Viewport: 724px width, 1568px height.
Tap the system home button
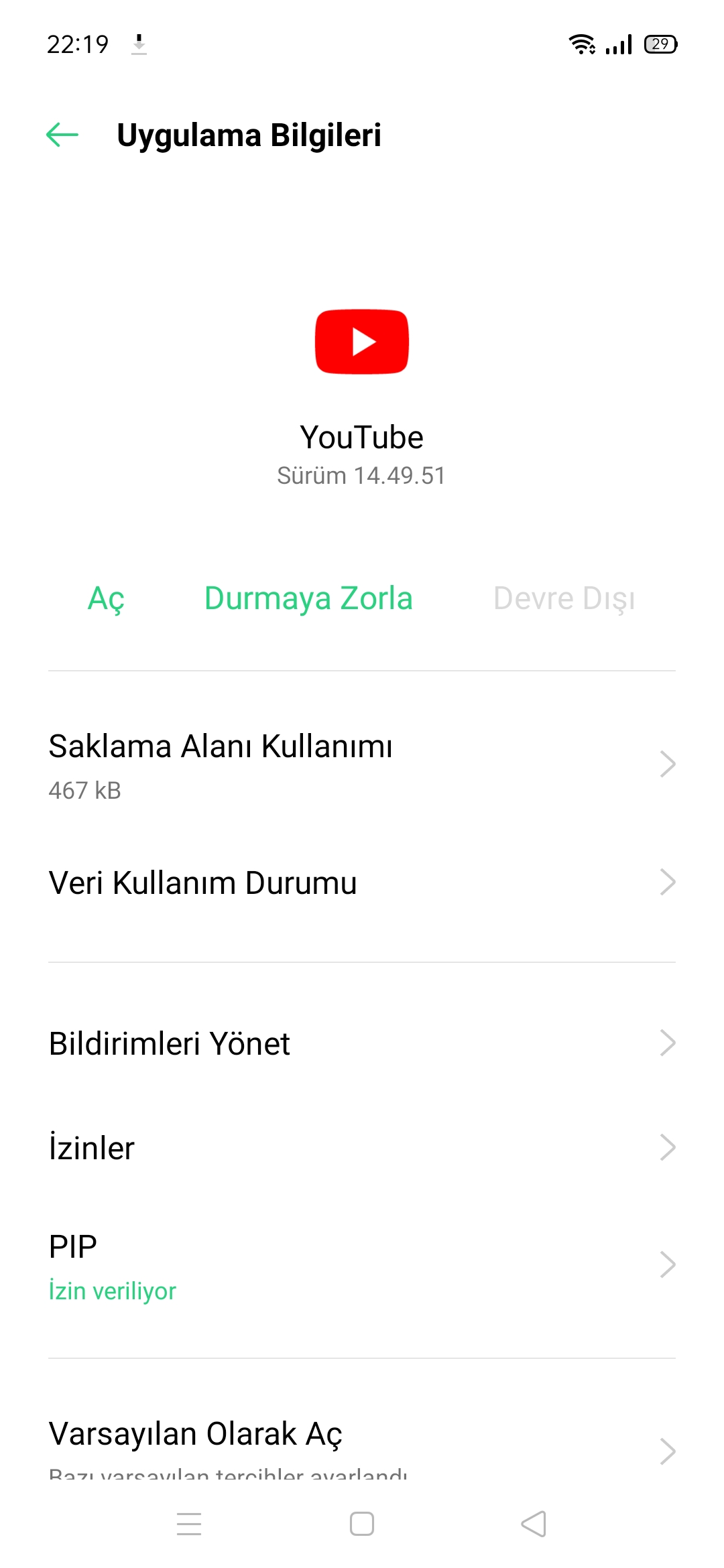tap(362, 1524)
